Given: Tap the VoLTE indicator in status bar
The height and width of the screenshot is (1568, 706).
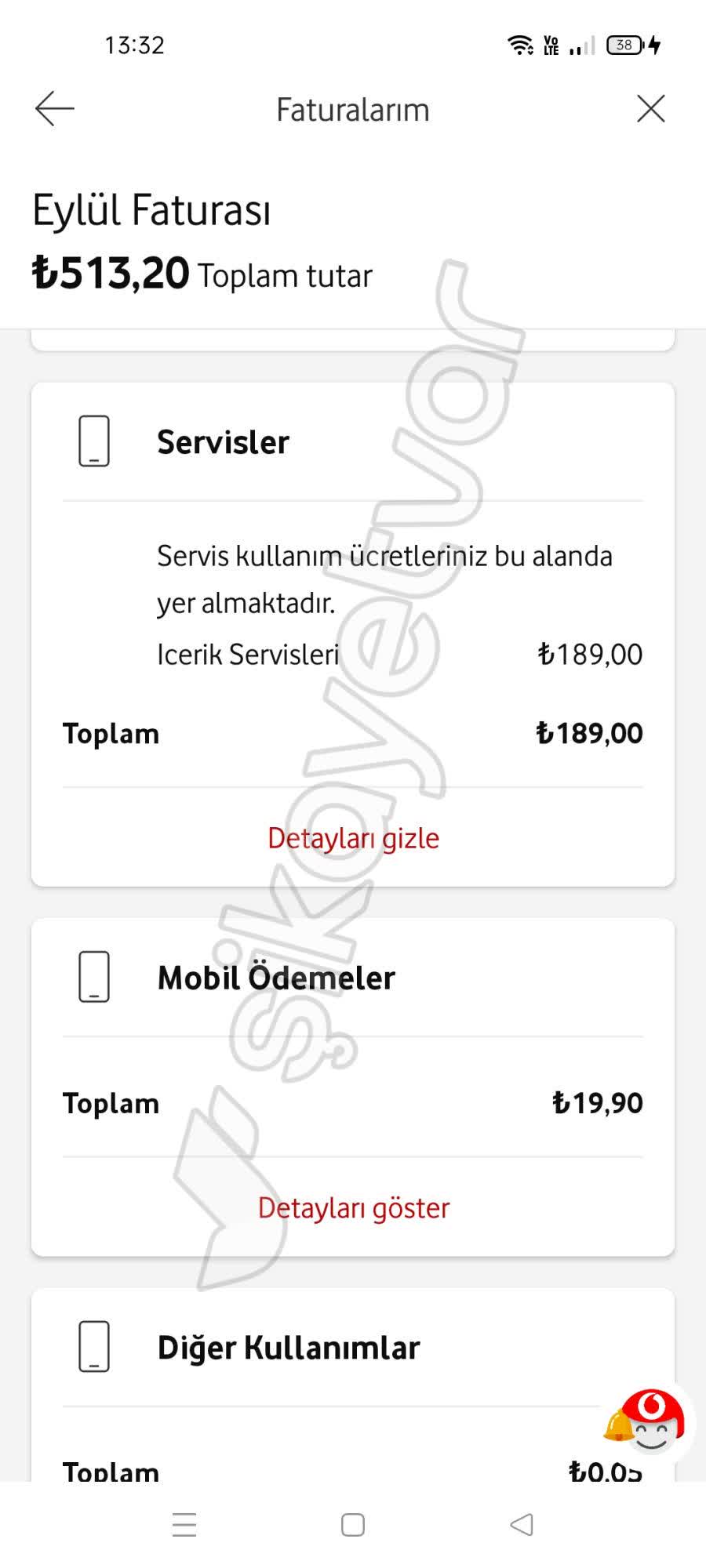Looking at the screenshot, I should click(x=551, y=45).
